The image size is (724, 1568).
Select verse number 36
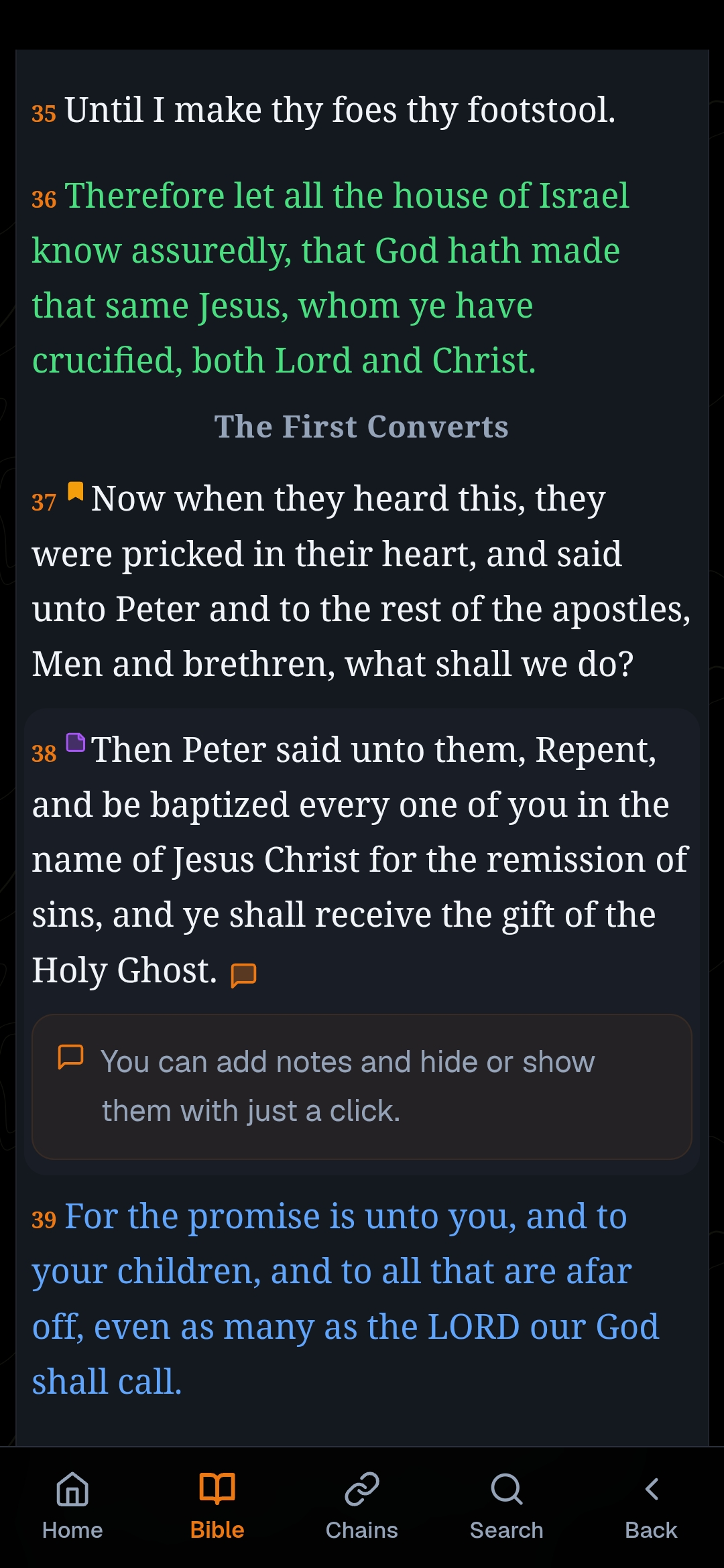44,200
